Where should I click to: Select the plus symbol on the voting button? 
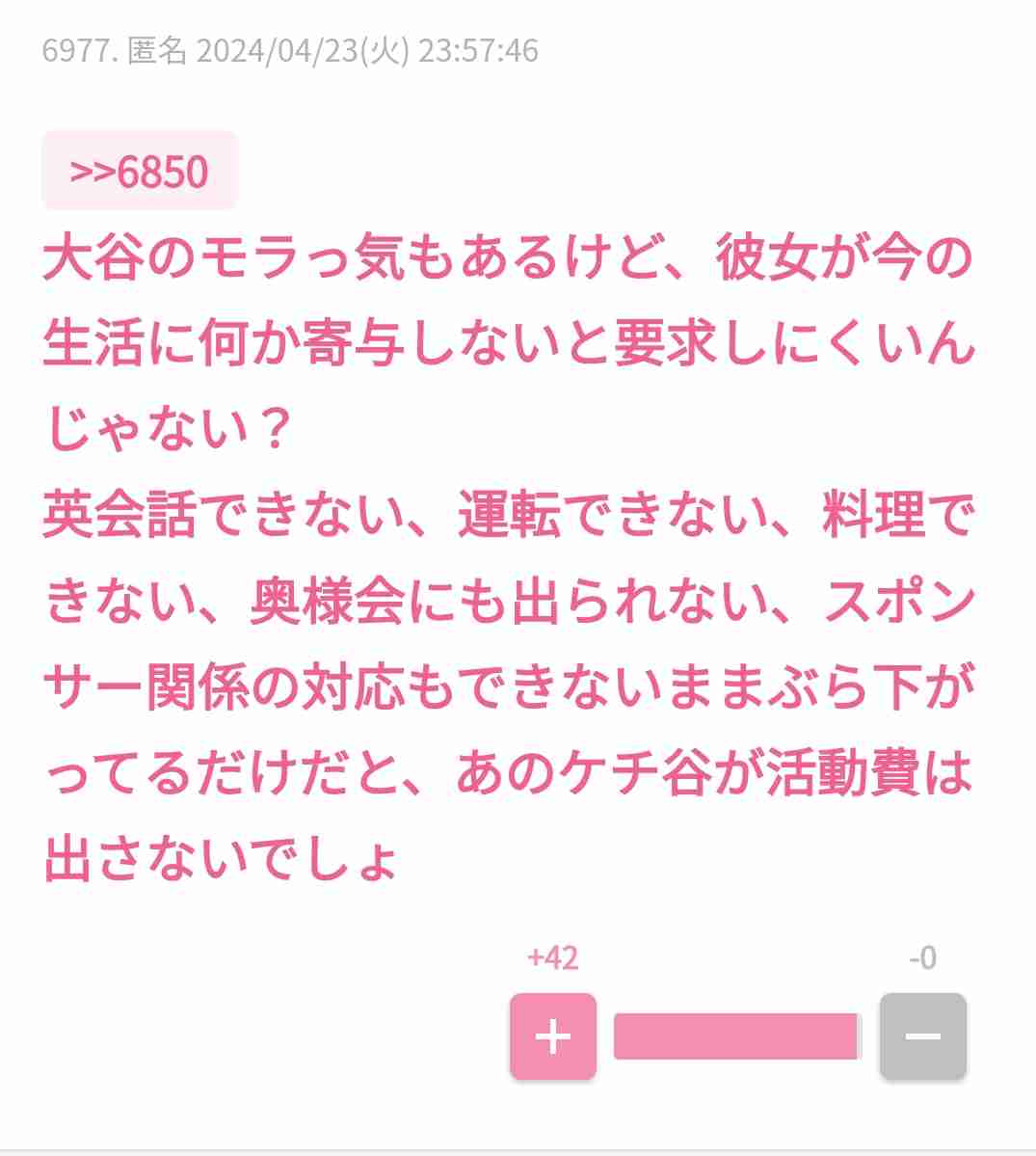(552, 1037)
